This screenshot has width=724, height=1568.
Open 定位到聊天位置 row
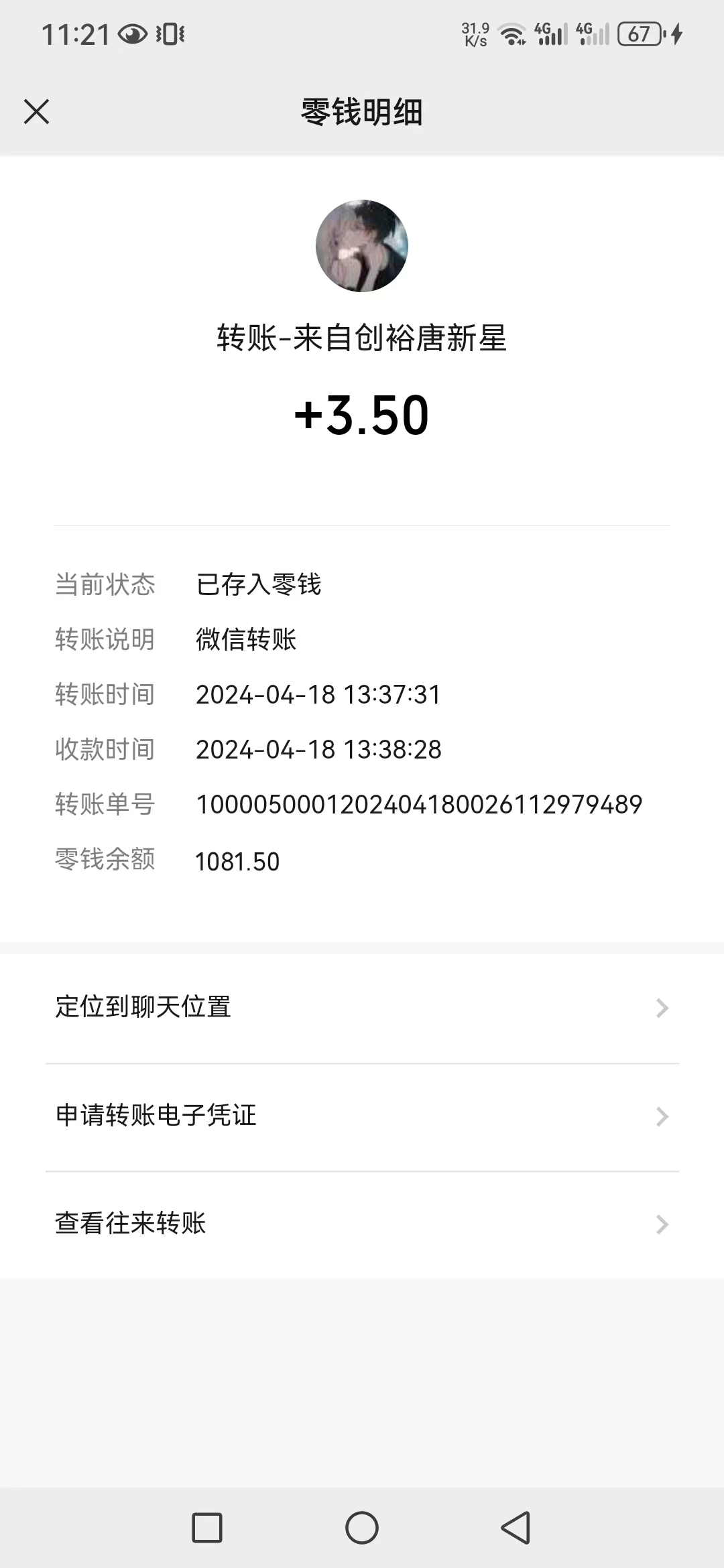pyautogui.click(x=362, y=1008)
